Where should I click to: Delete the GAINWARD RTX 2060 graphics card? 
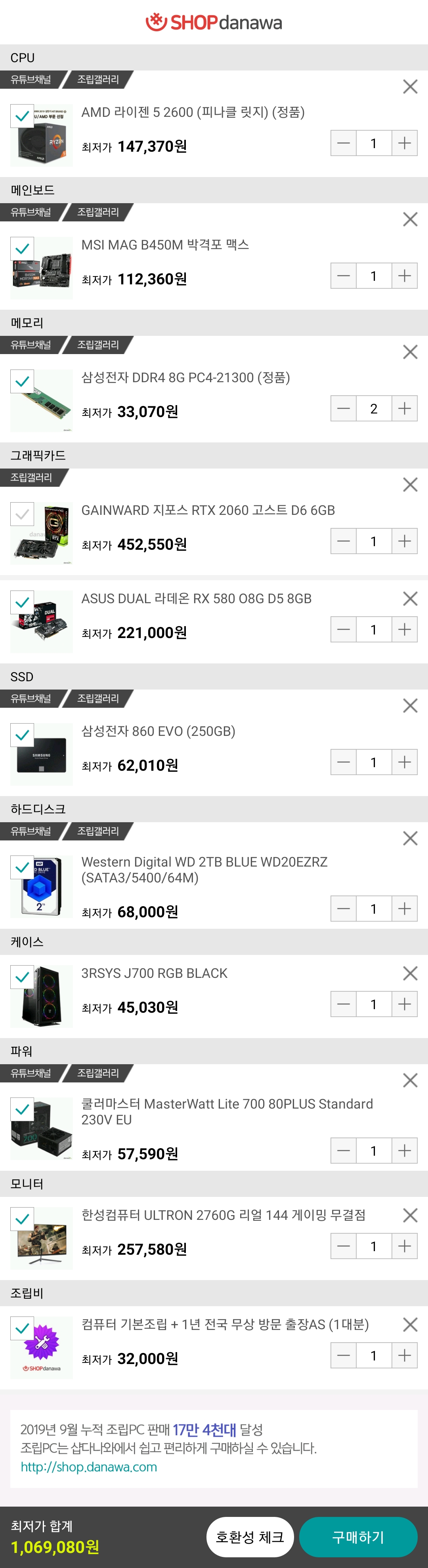(410, 484)
